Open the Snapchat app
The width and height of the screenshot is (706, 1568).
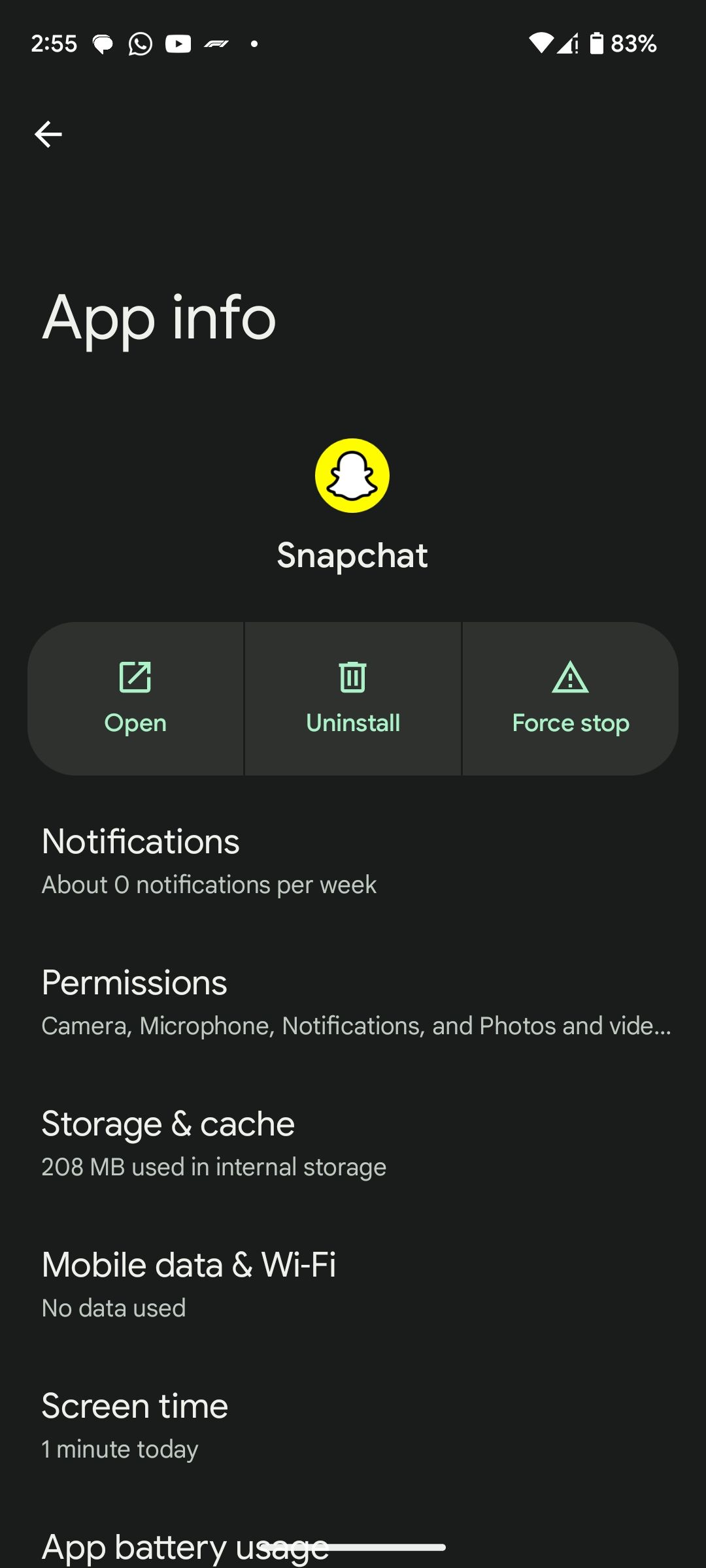[135, 698]
